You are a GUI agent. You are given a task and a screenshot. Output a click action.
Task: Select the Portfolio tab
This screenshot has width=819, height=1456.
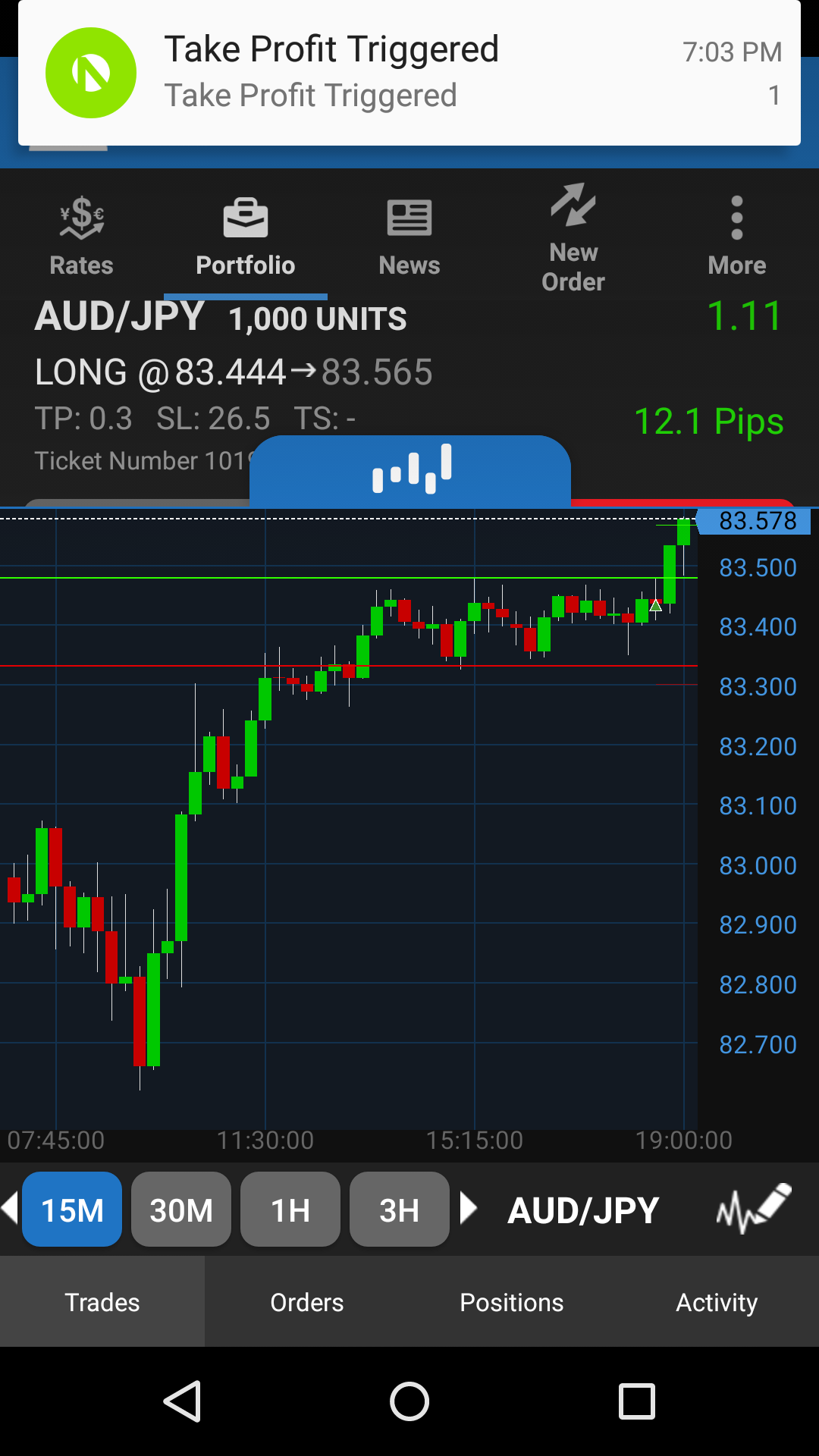(246, 235)
